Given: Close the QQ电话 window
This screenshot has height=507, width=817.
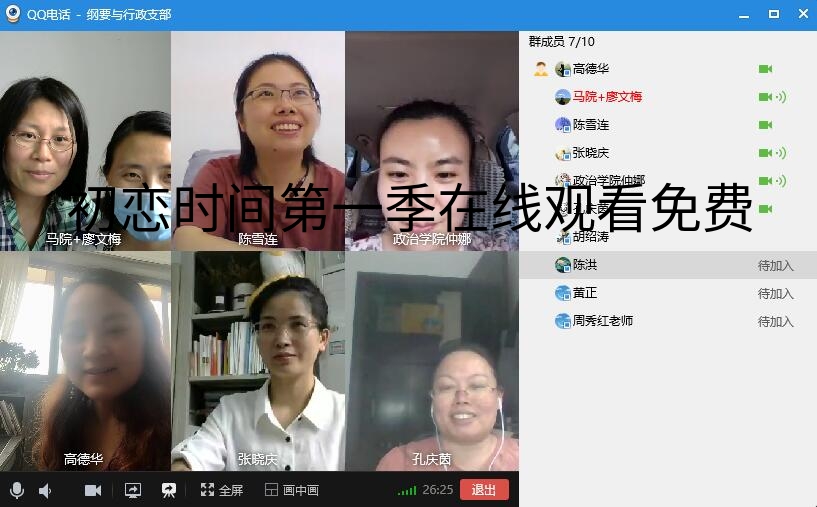Looking at the screenshot, I should pyautogui.click(x=801, y=14).
